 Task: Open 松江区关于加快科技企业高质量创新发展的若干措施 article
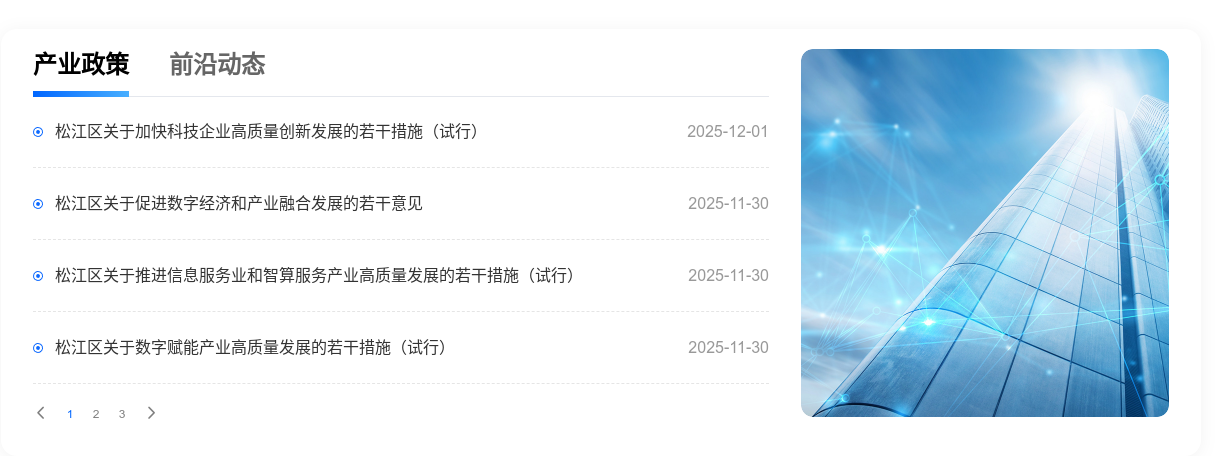[x=267, y=132]
